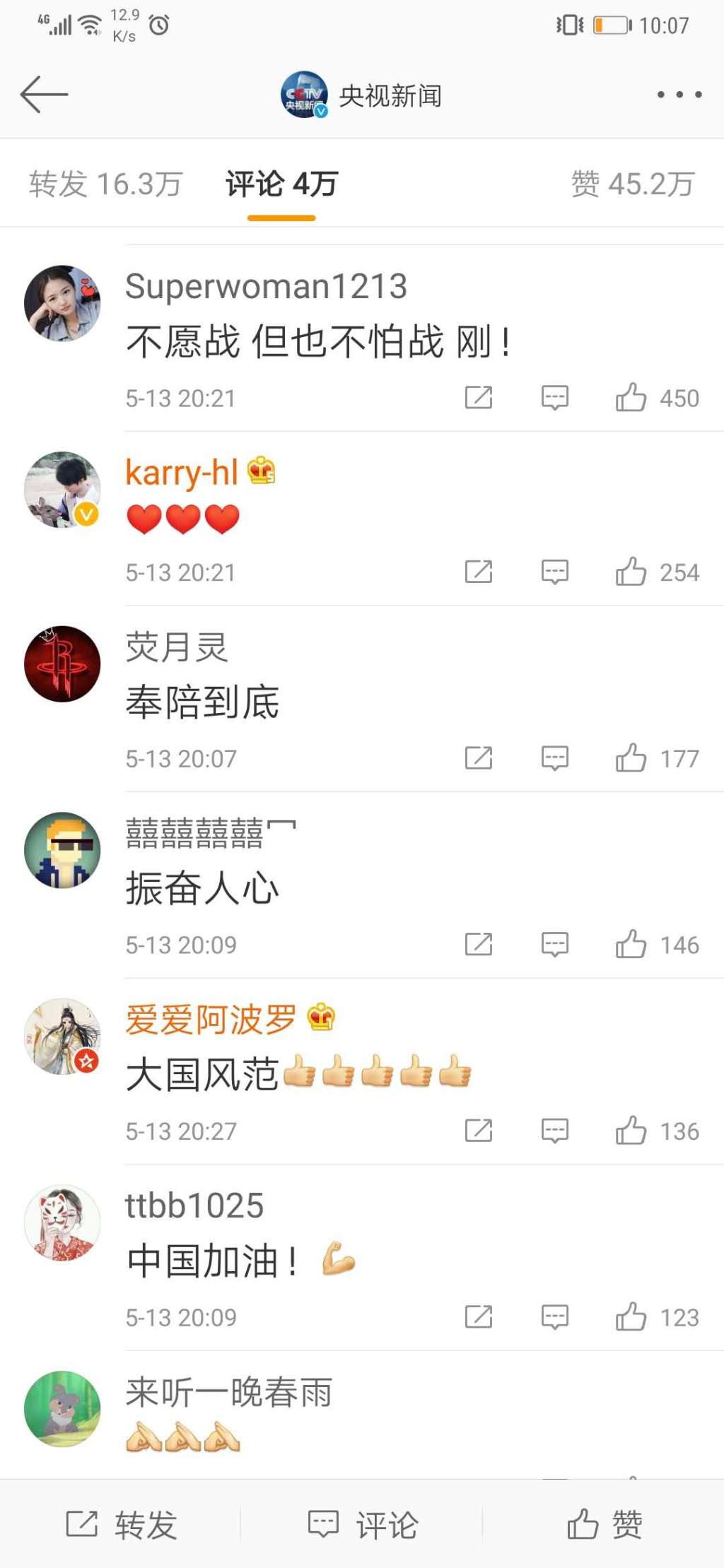Go back using the arrow icon
Screen dimensions: 724x1568
coord(44,95)
